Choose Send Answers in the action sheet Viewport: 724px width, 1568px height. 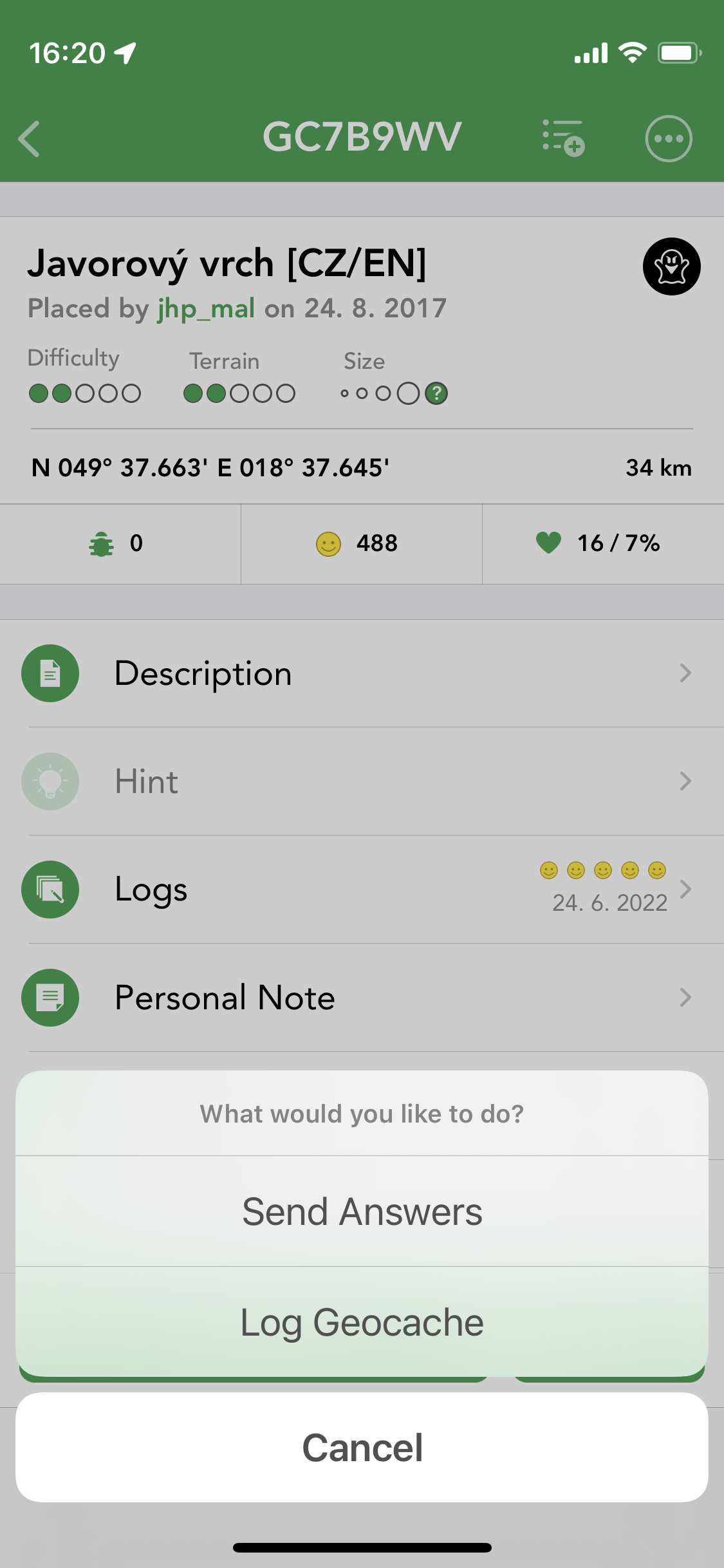pyautogui.click(x=362, y=1211)
